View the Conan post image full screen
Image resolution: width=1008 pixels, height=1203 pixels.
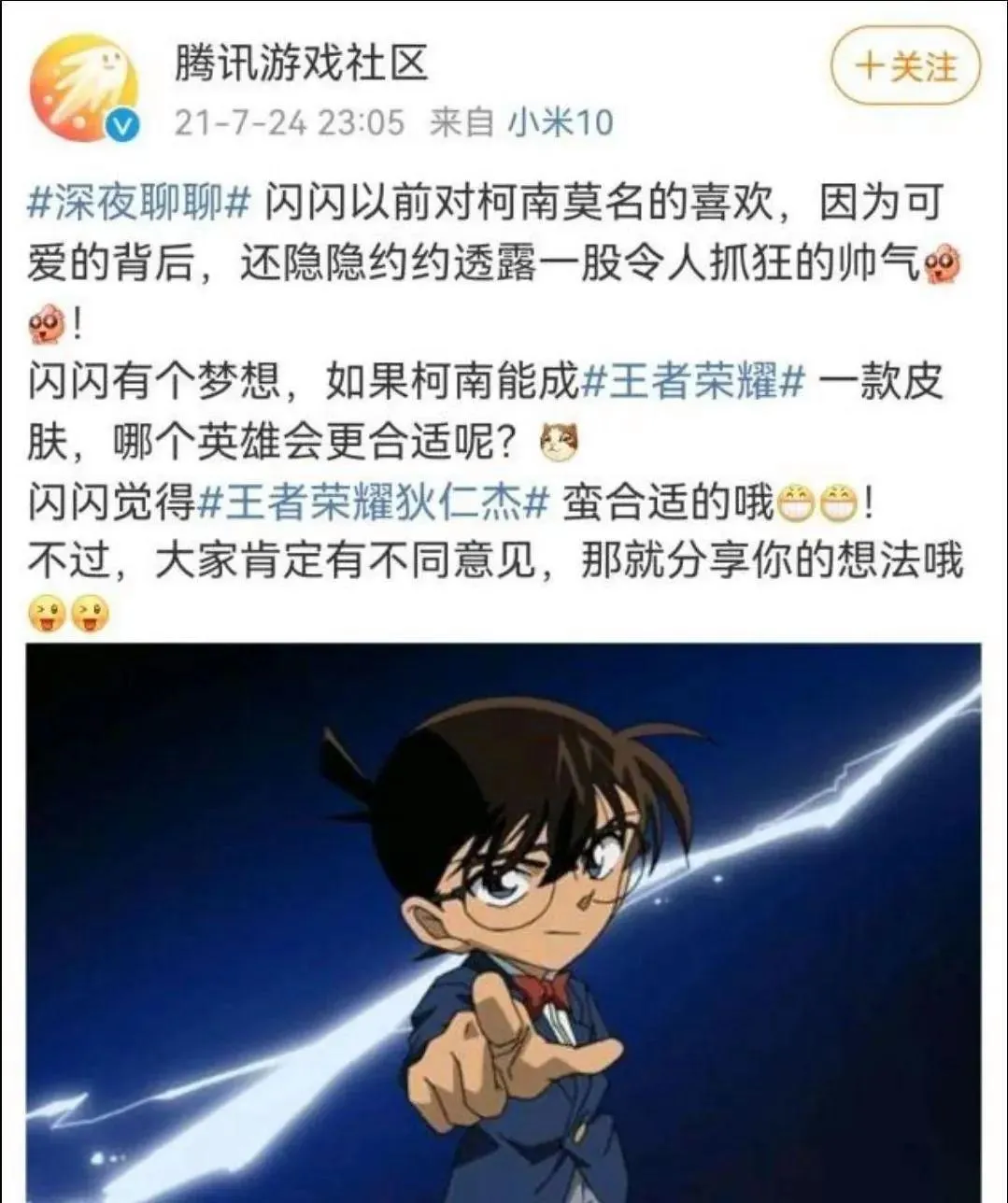click(504, 920)
